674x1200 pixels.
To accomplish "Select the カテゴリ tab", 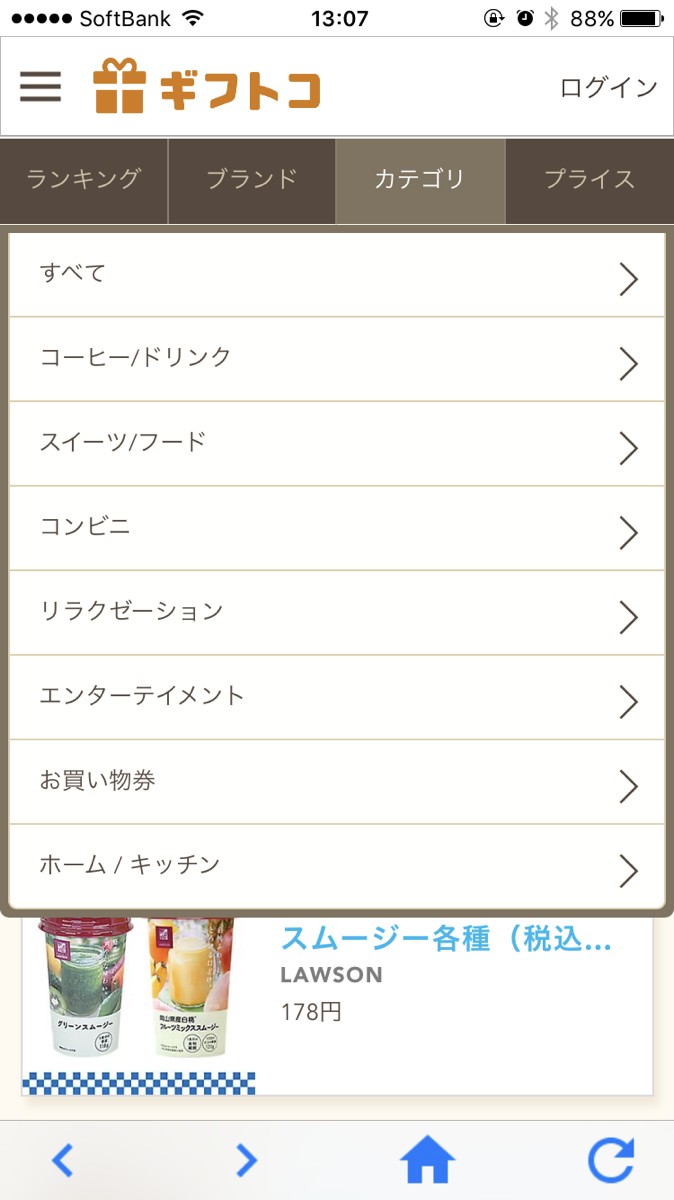I will (420, 180).
